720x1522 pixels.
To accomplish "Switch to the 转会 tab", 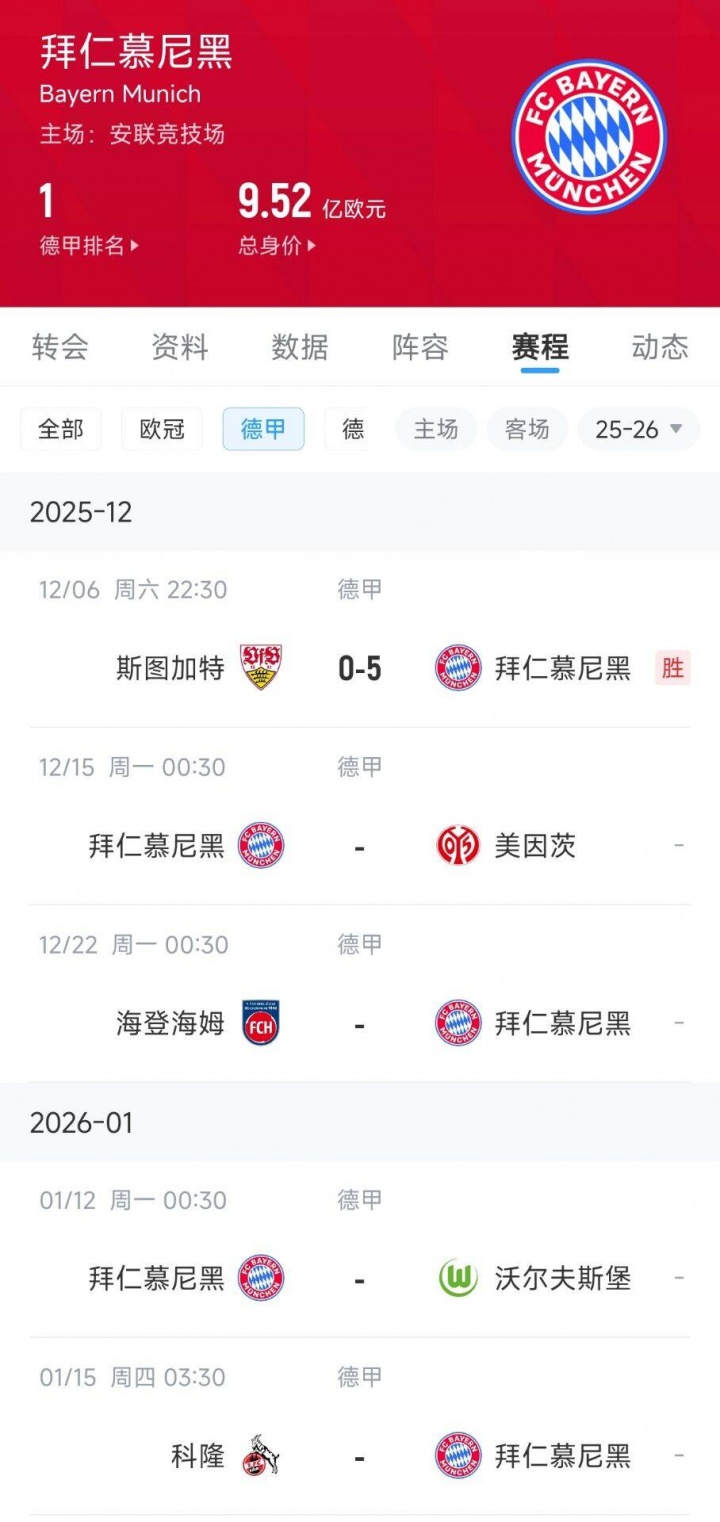I will click(60, 347).
